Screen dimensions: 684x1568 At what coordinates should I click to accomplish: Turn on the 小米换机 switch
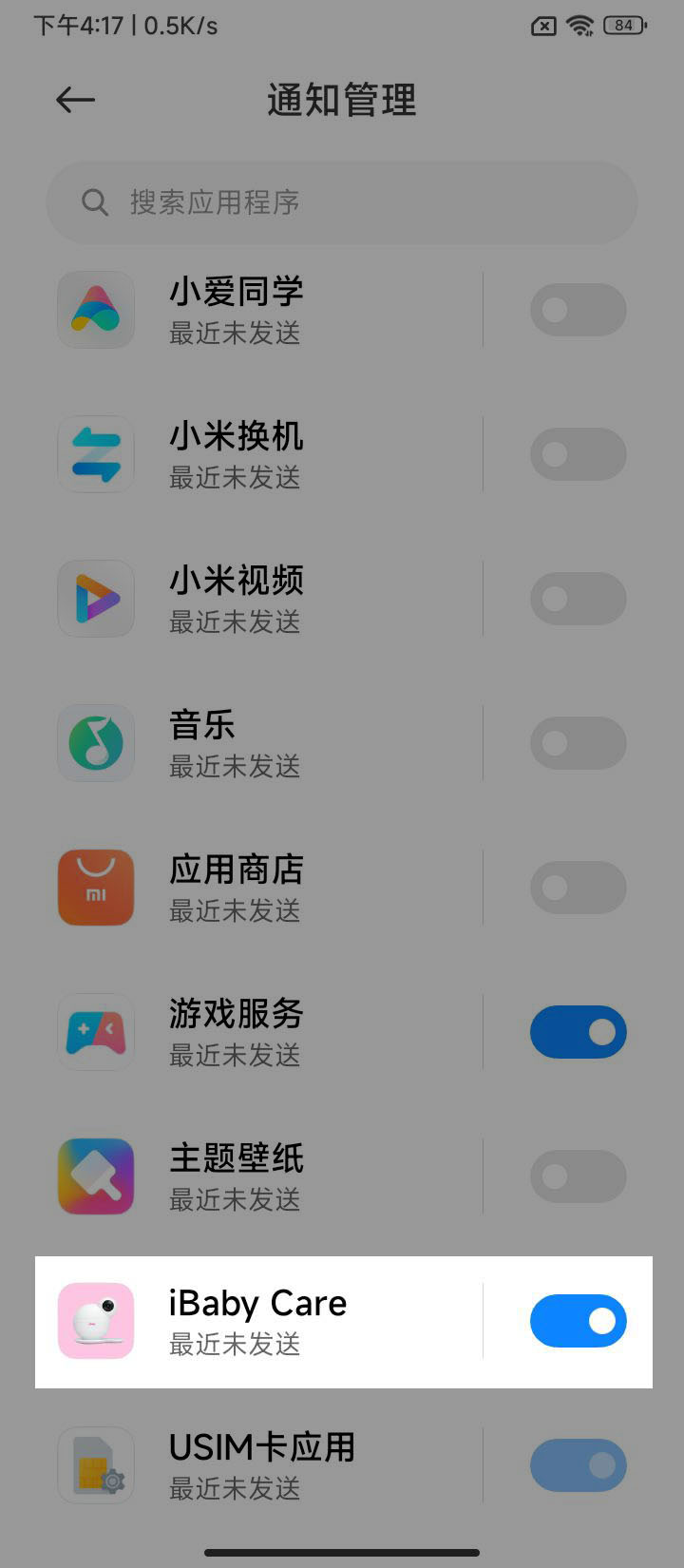click(578, 454)
